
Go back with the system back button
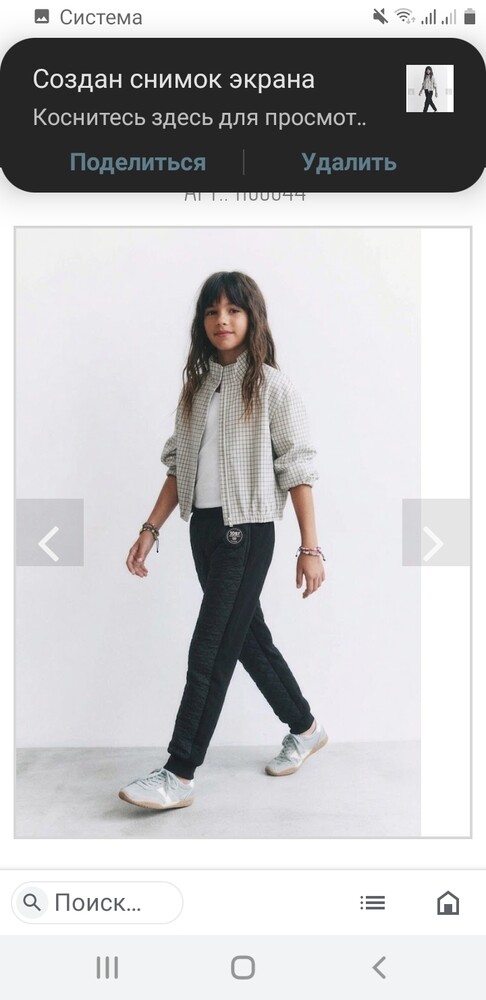click(379, 967)
